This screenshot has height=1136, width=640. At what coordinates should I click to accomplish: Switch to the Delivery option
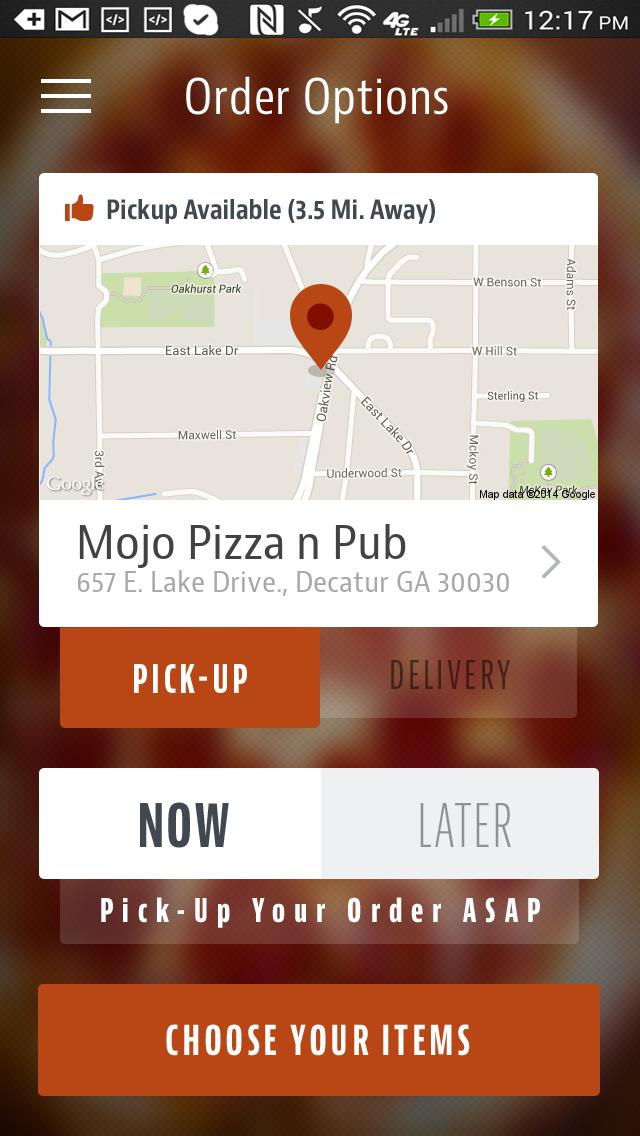pos(449,675)
